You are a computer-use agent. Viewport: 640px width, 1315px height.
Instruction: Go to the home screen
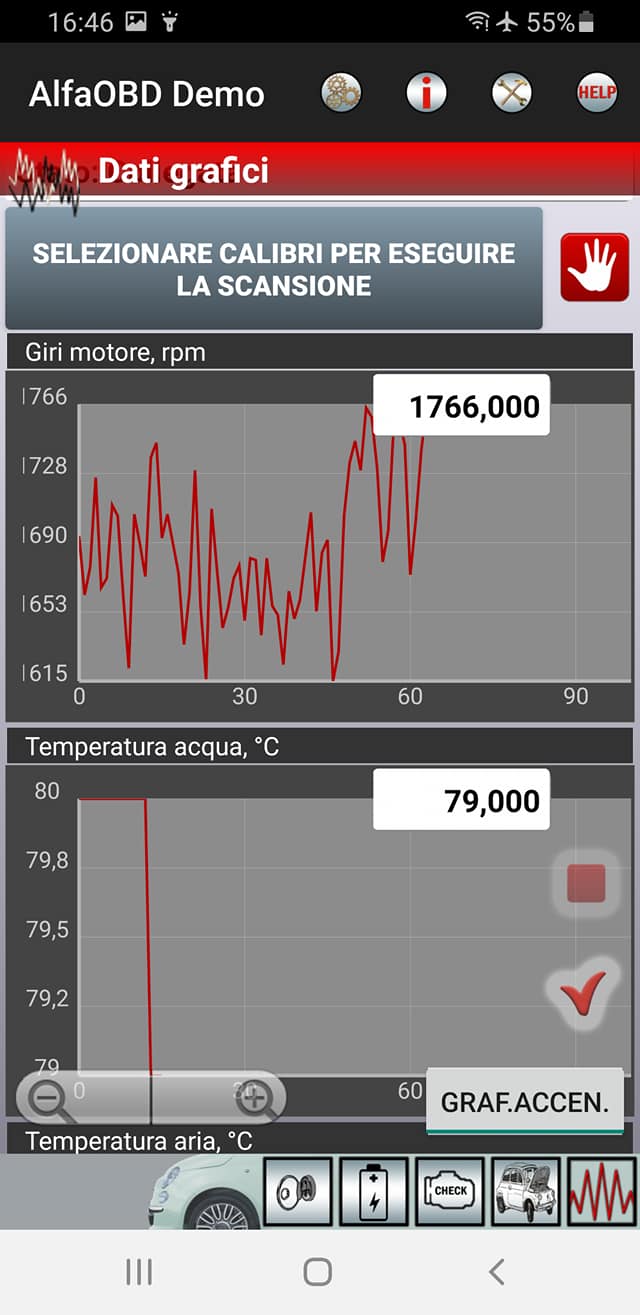point(318,1271)
